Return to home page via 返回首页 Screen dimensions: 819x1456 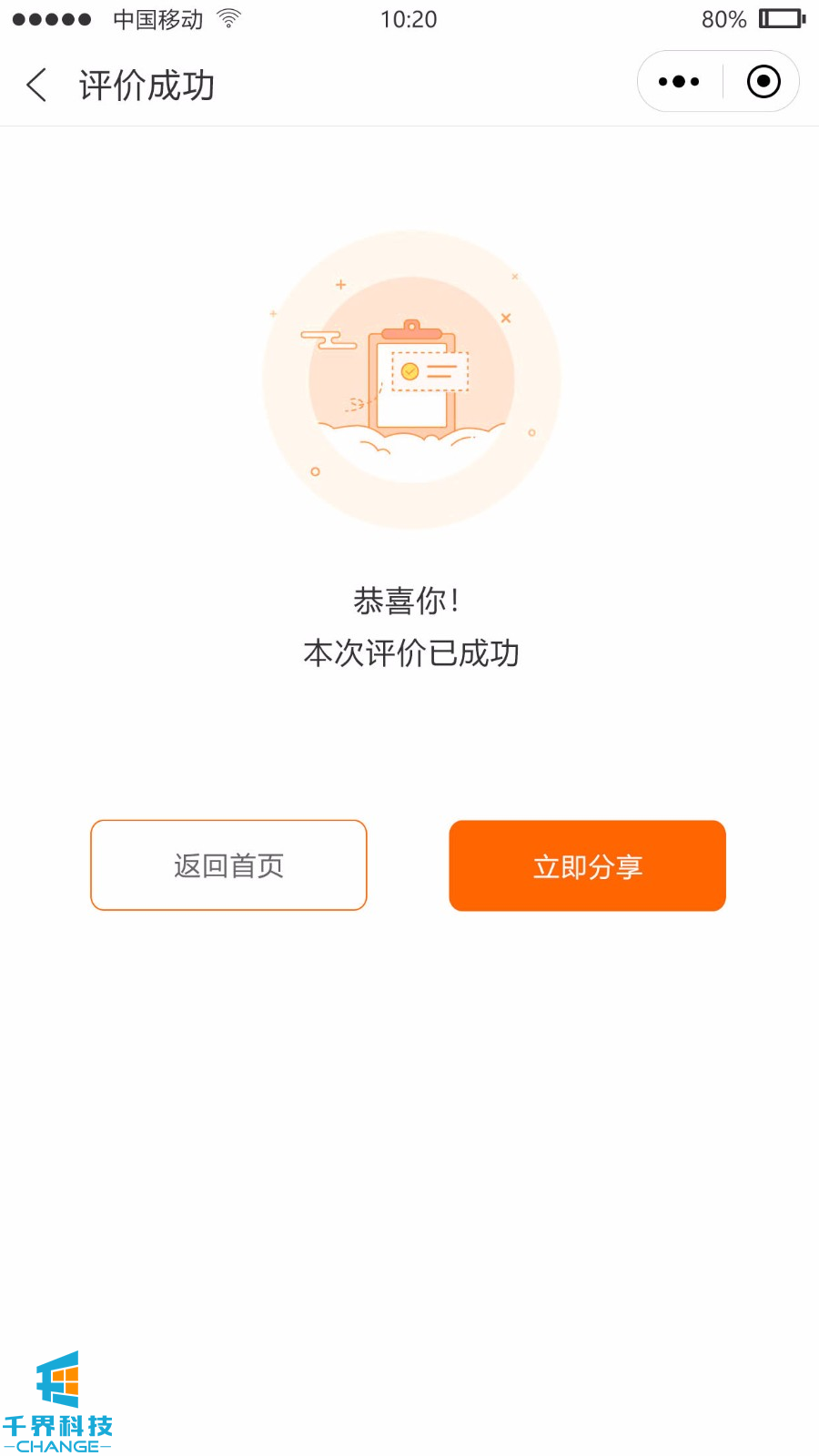tap(228, 865)
